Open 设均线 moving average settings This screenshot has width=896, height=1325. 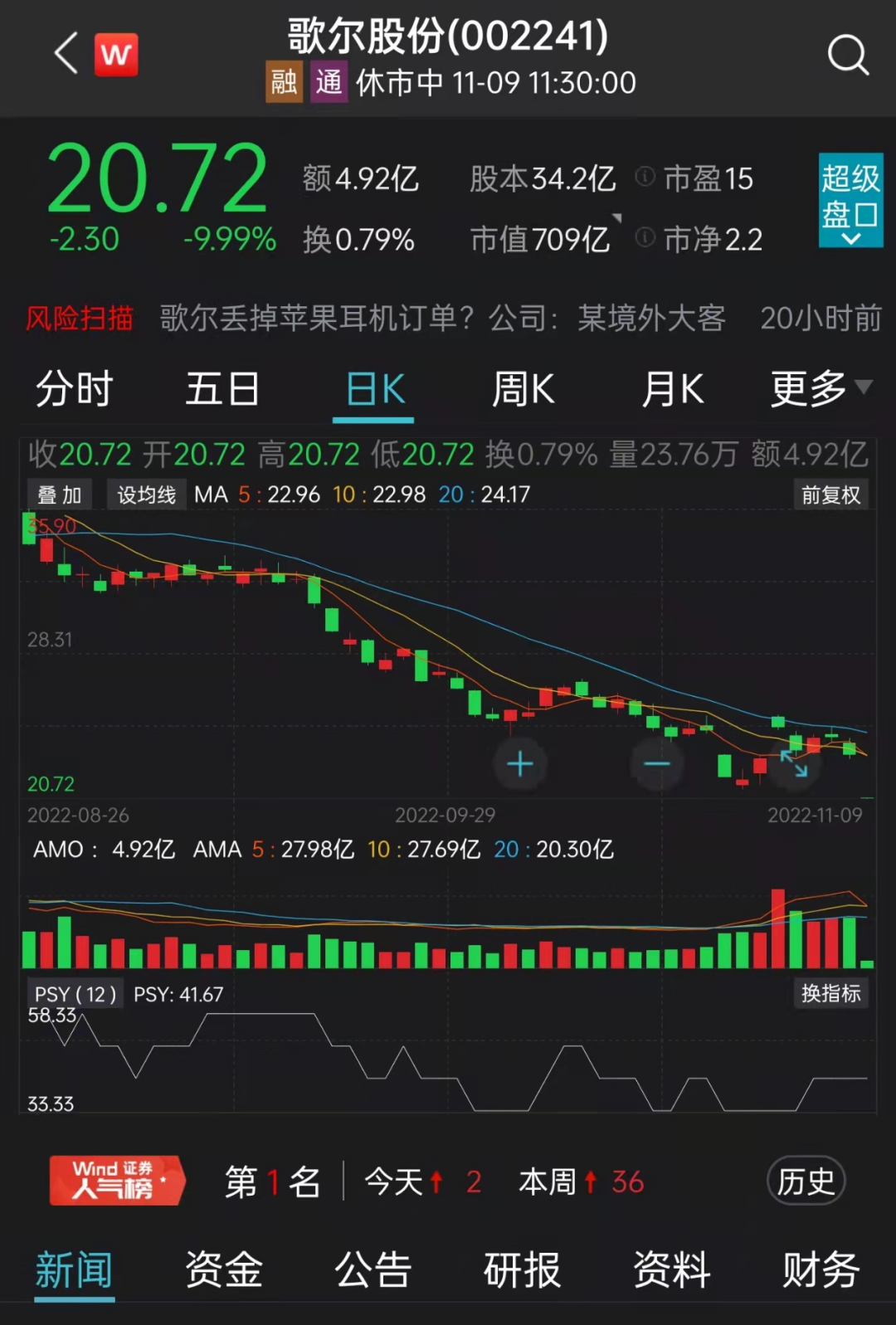click(x=147, y=495)
